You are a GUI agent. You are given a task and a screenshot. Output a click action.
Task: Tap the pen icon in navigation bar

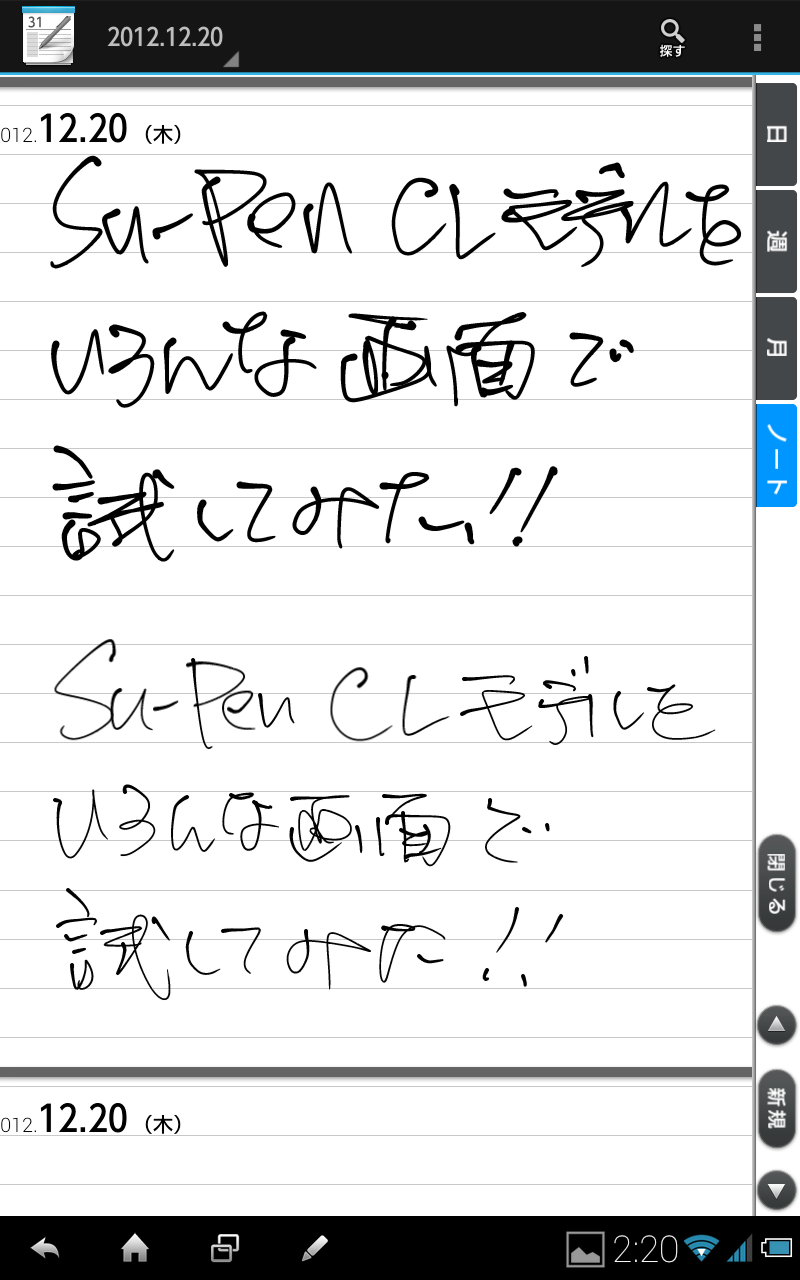(x=314, y=1247)
